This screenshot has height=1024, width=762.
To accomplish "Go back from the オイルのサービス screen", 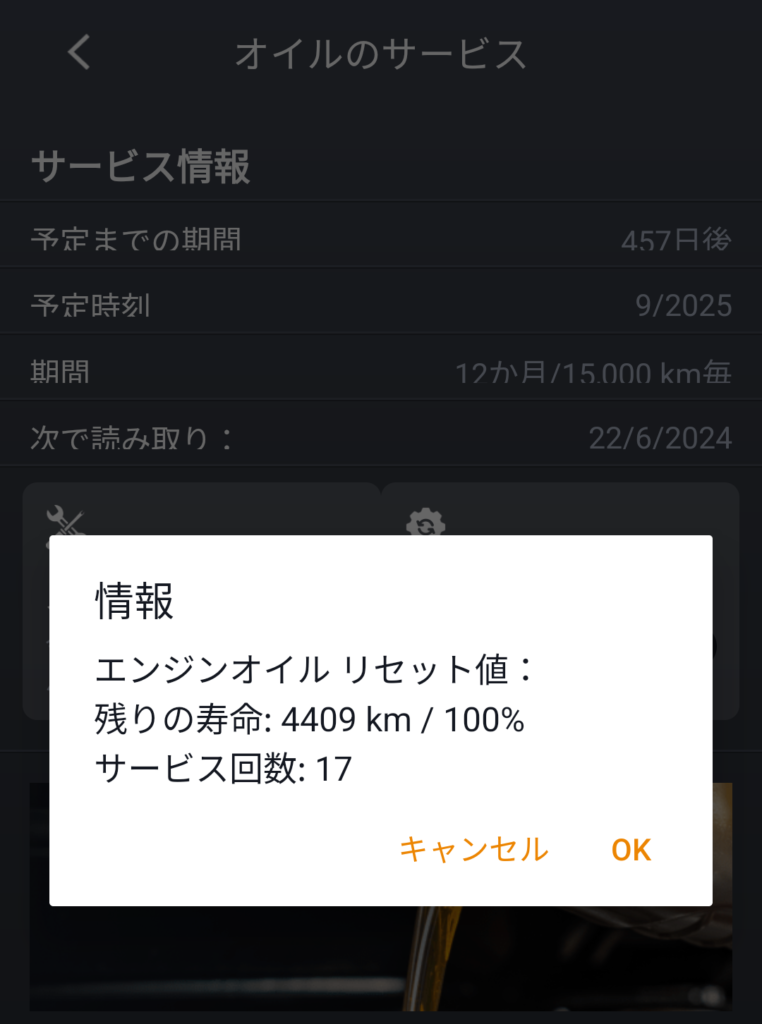I will 80,53.
